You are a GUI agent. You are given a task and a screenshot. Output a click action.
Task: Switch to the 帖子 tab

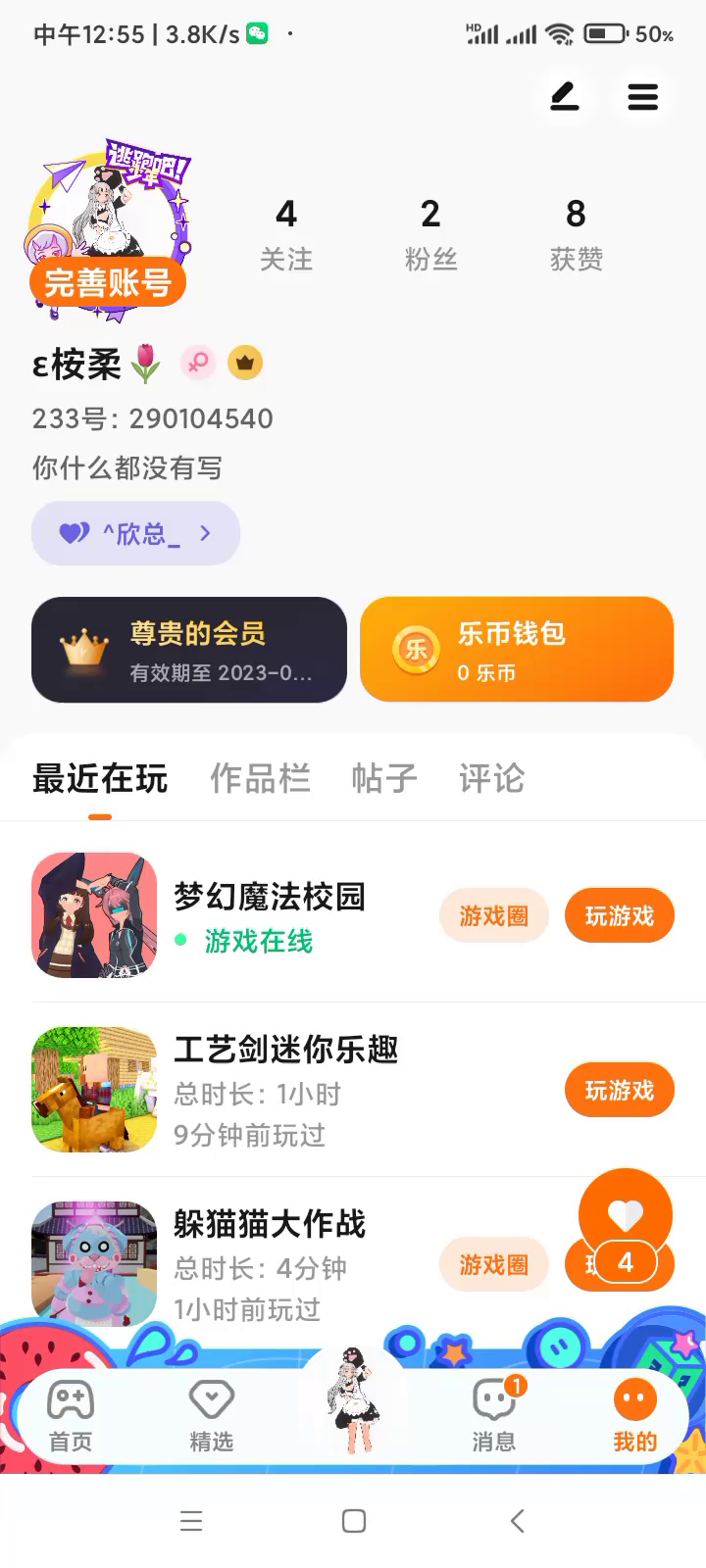tap(384, 779)
